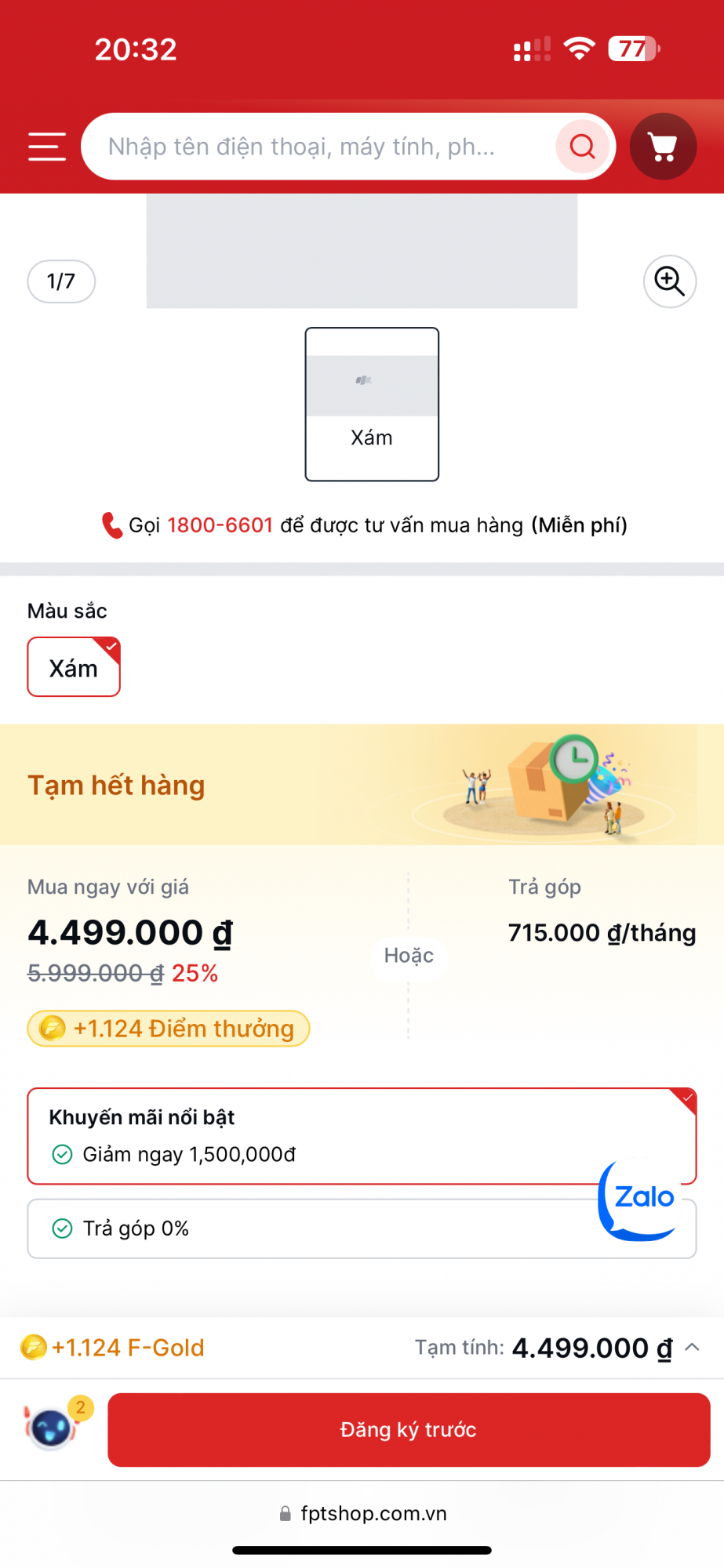
Task: Select the Xám image thumbnail
Action: (372, 404)
